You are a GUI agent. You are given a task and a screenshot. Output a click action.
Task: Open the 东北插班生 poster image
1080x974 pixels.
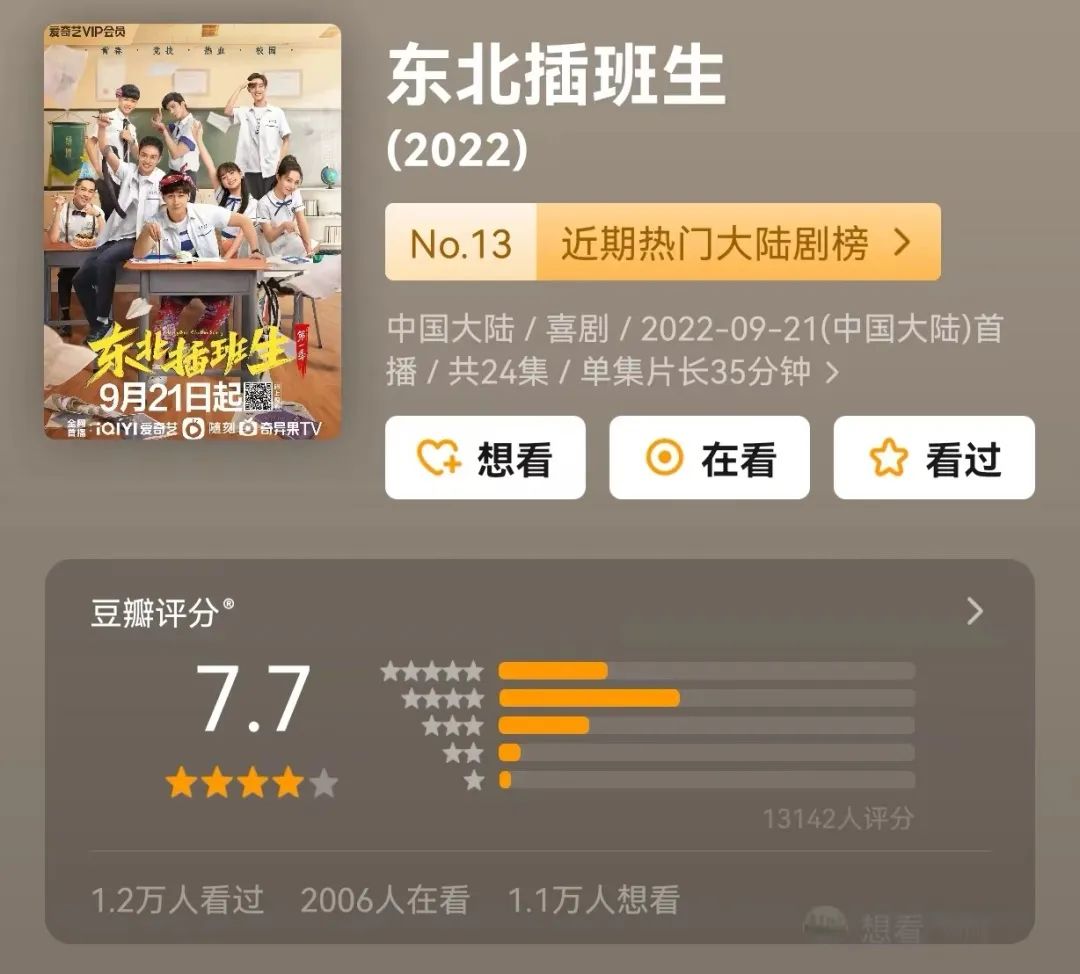[192, 231]
